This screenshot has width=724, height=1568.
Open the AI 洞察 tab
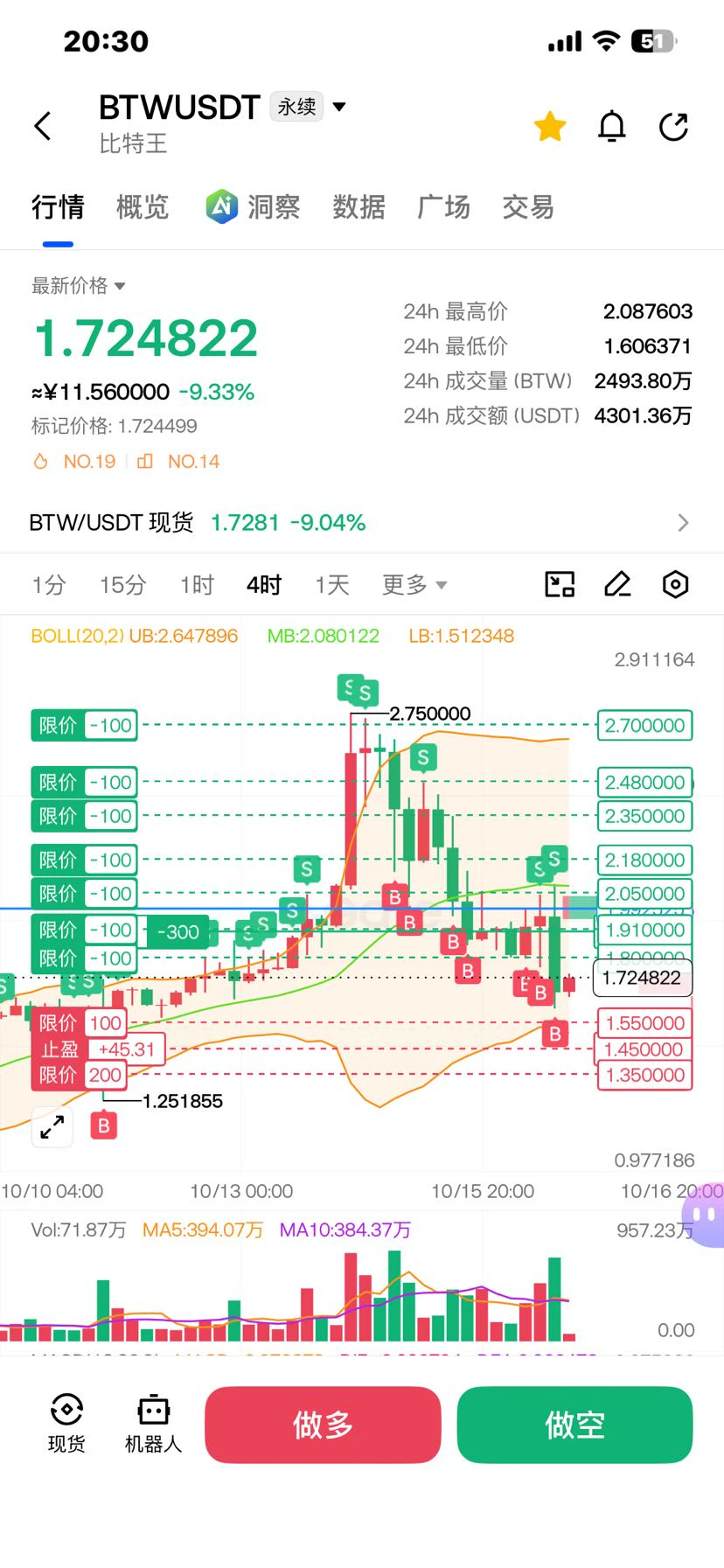coord(253,207)
